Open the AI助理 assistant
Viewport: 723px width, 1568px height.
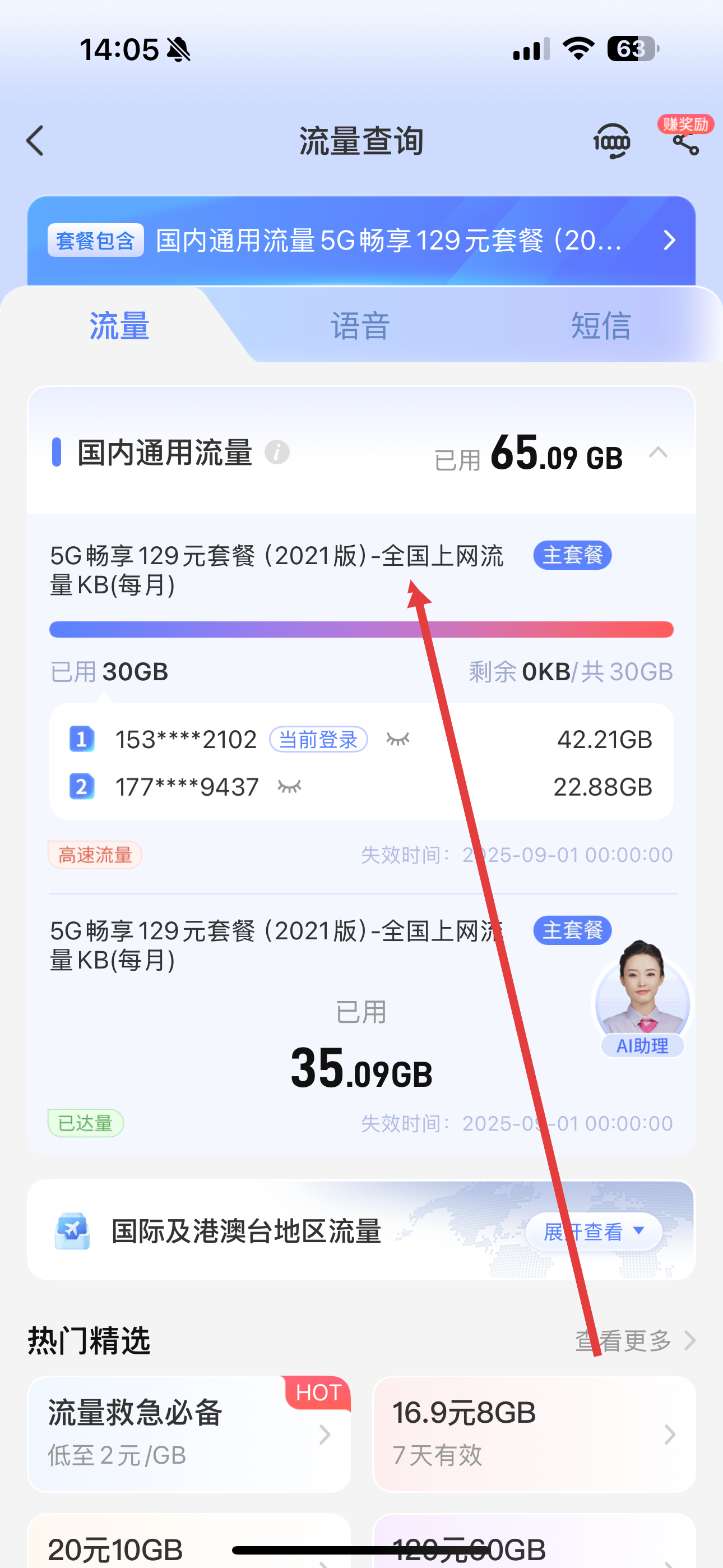click(x=642, y=998)
